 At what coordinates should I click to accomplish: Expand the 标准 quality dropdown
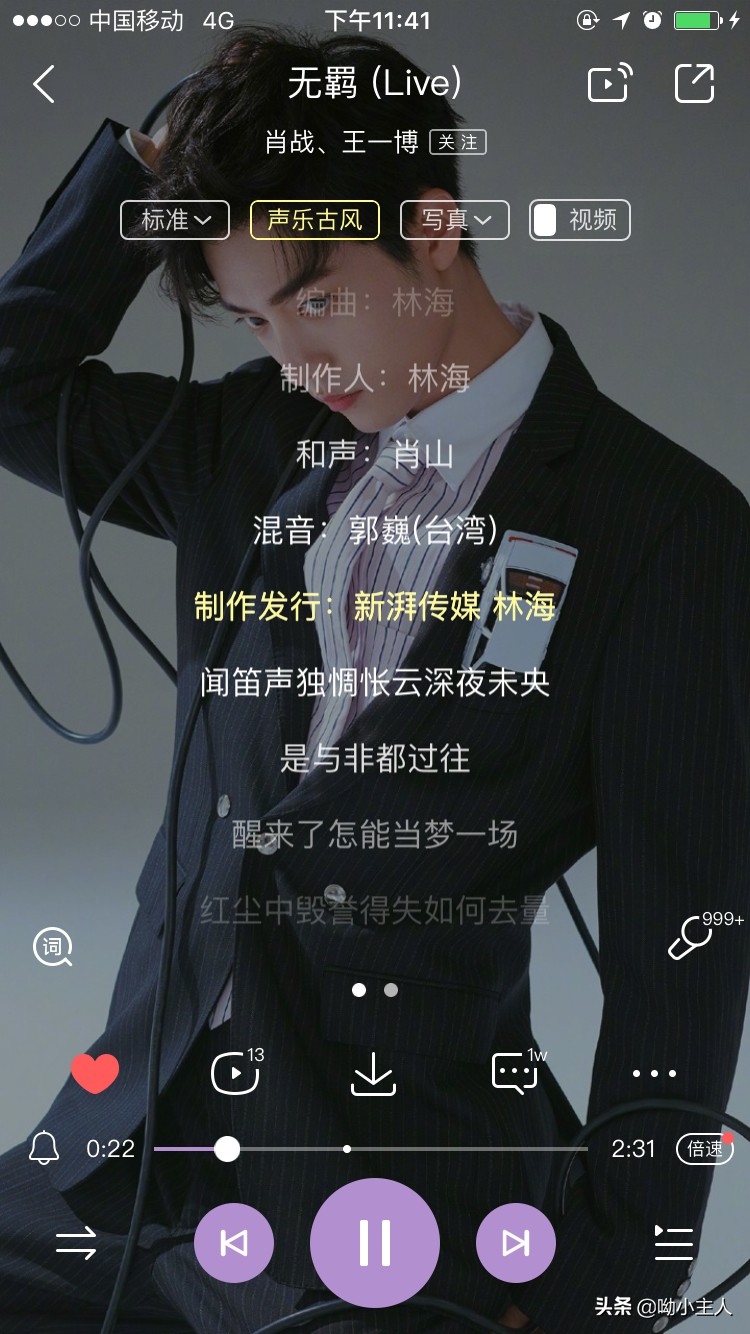coord(175,220)
